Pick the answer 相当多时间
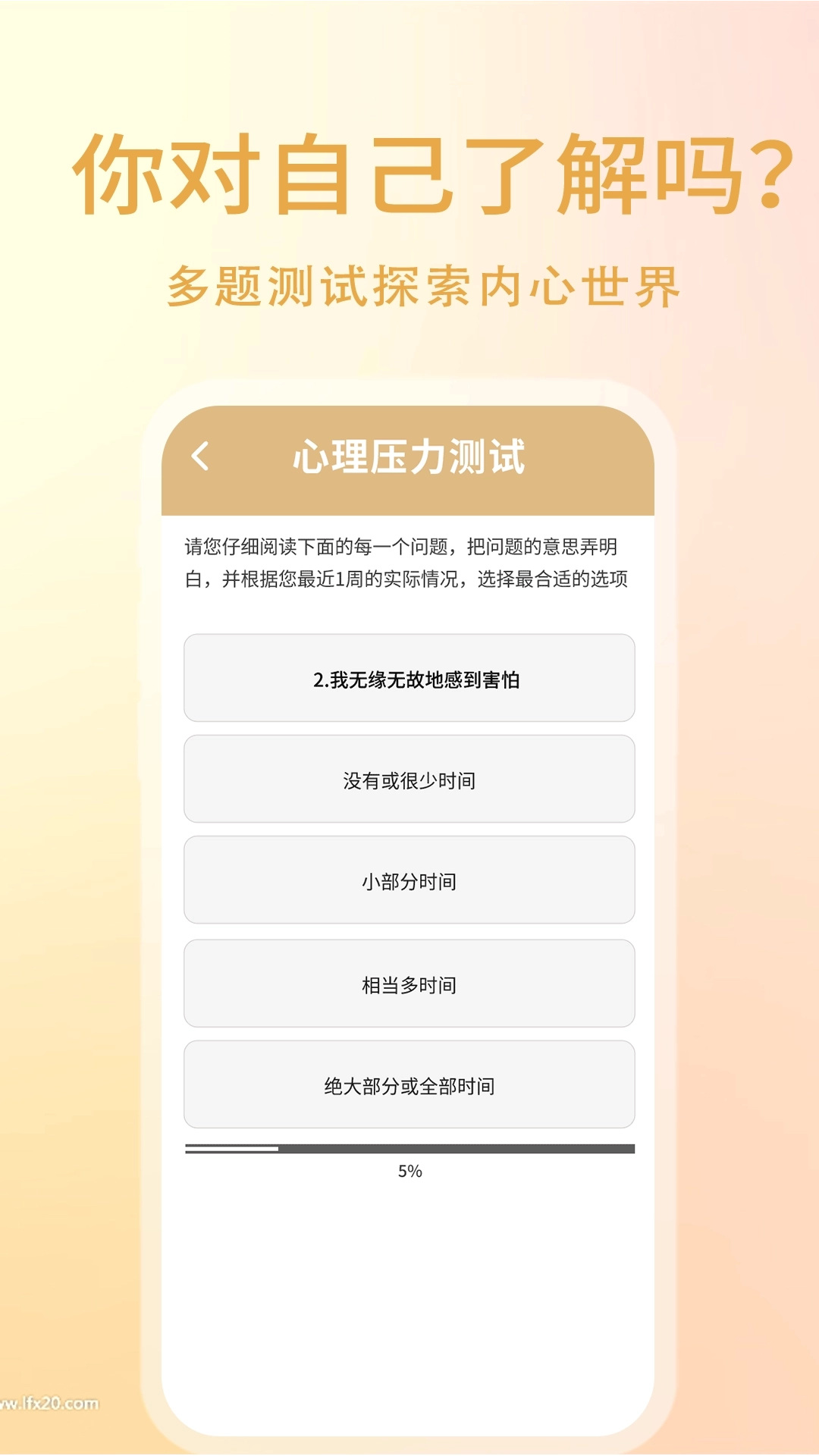The image size is (819, 1456). pos(409,982)
